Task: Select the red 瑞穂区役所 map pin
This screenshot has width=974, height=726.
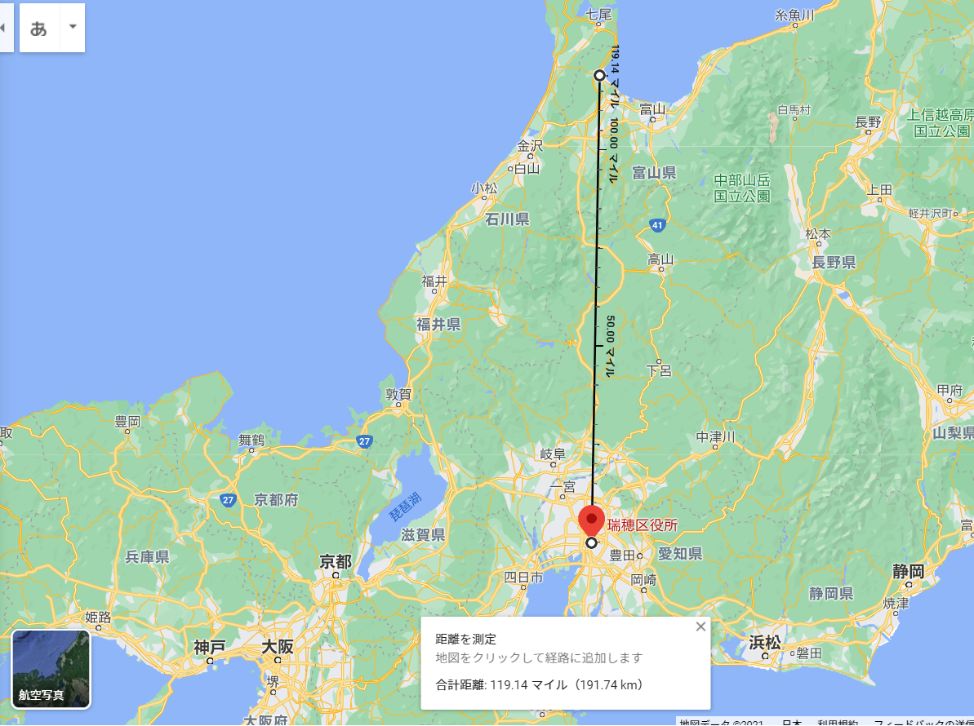Action: pyautogui.click(x=592, y=519)
